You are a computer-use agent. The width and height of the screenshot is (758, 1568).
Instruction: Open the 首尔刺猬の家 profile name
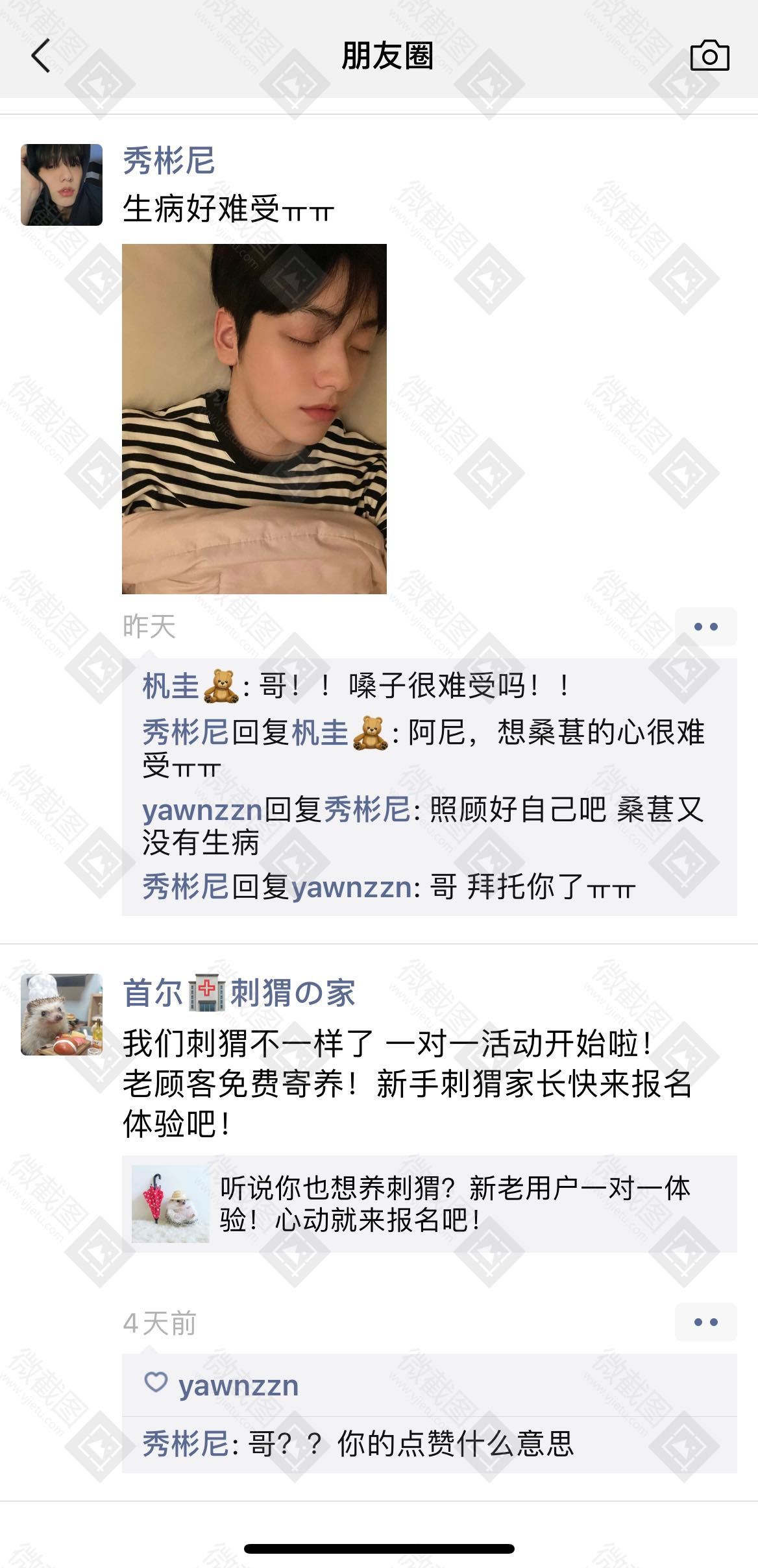tap(239, 993)
